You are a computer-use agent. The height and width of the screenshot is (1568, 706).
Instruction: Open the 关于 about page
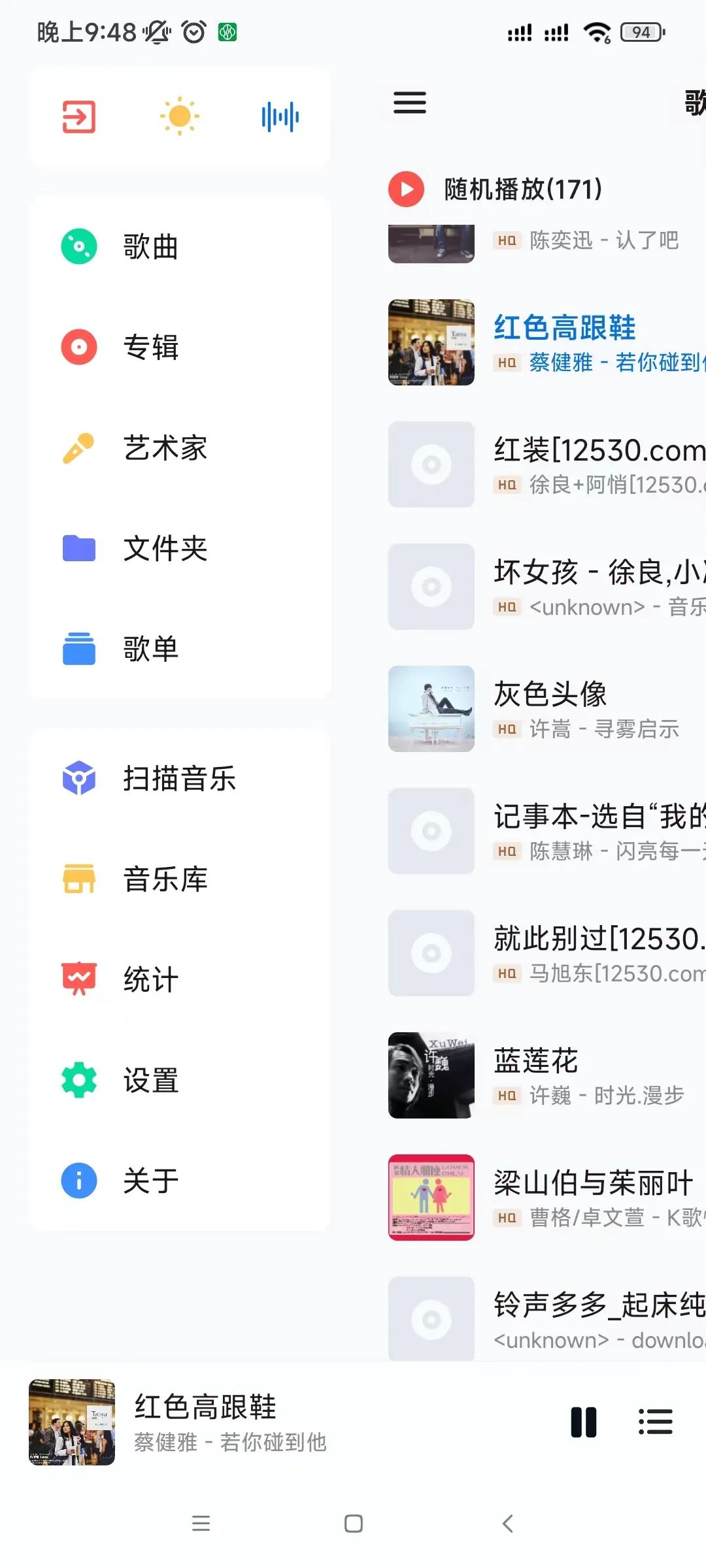coord(150,1181)
